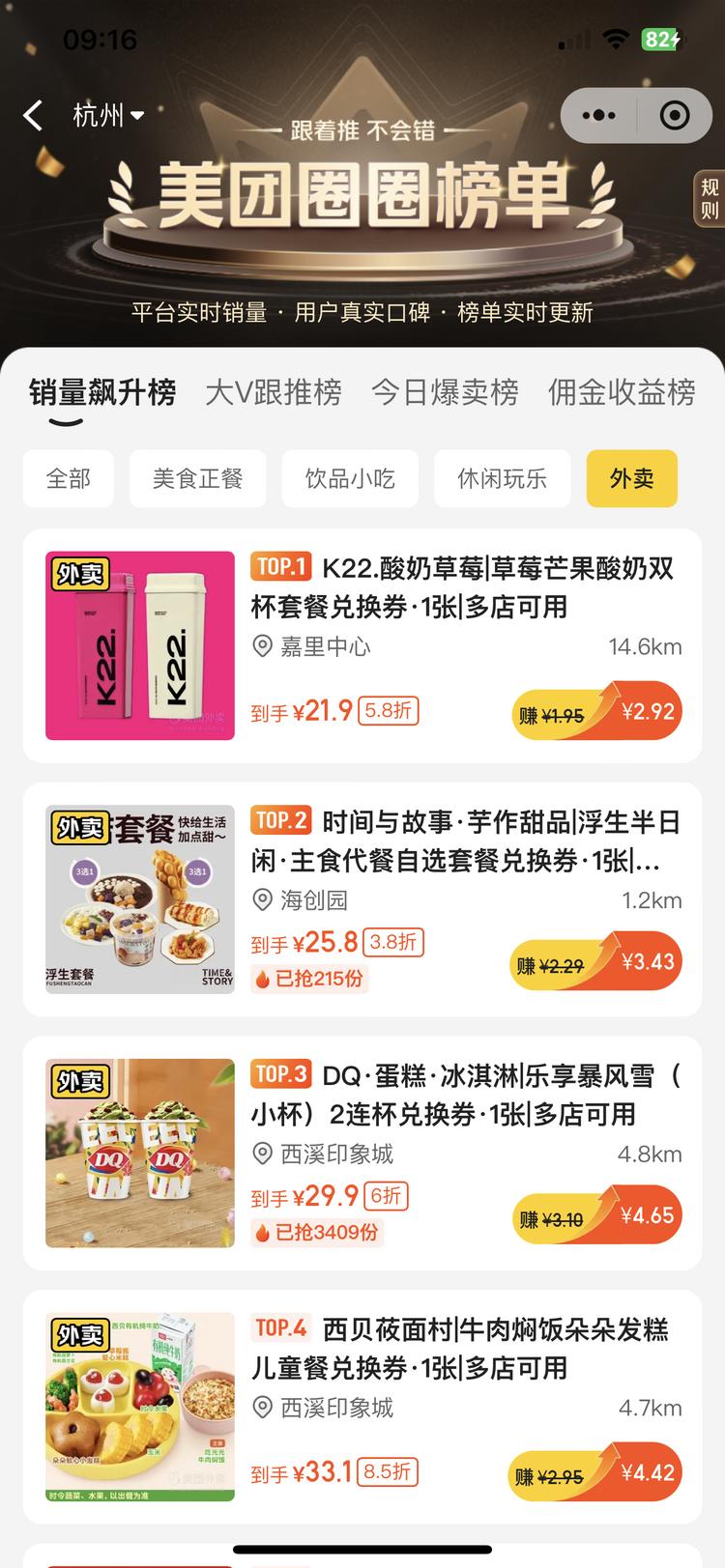Tap the back arrow at top left
The width and height of the screenshot is (725, 1568).
click(x=32, y=115)
